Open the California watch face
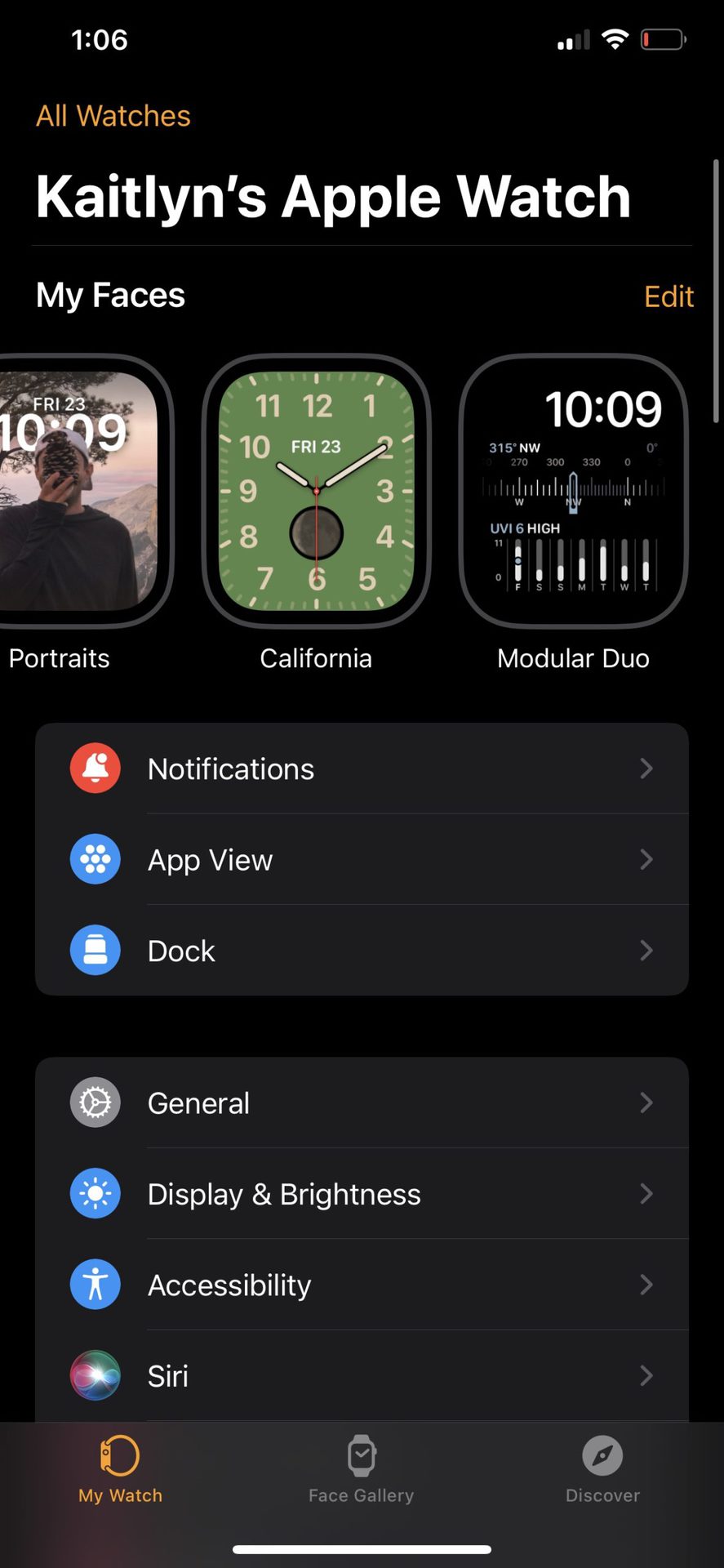Image resolution: width=724 pixels, height=1568 pixels. pos(316,491)
